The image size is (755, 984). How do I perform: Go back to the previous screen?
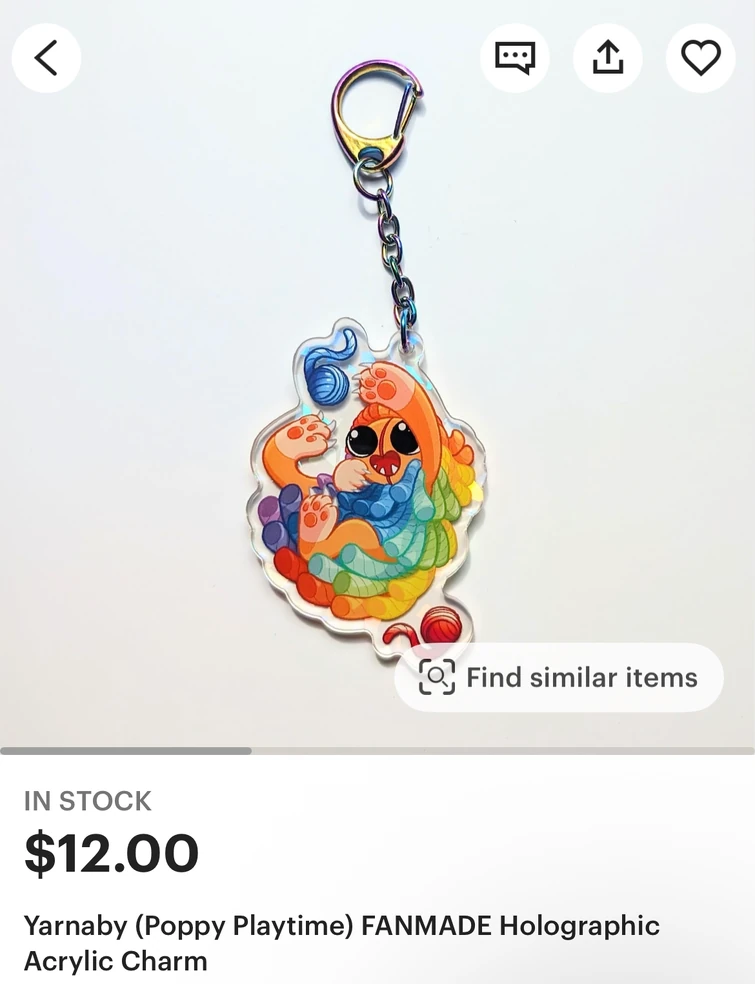coord(46,58)
